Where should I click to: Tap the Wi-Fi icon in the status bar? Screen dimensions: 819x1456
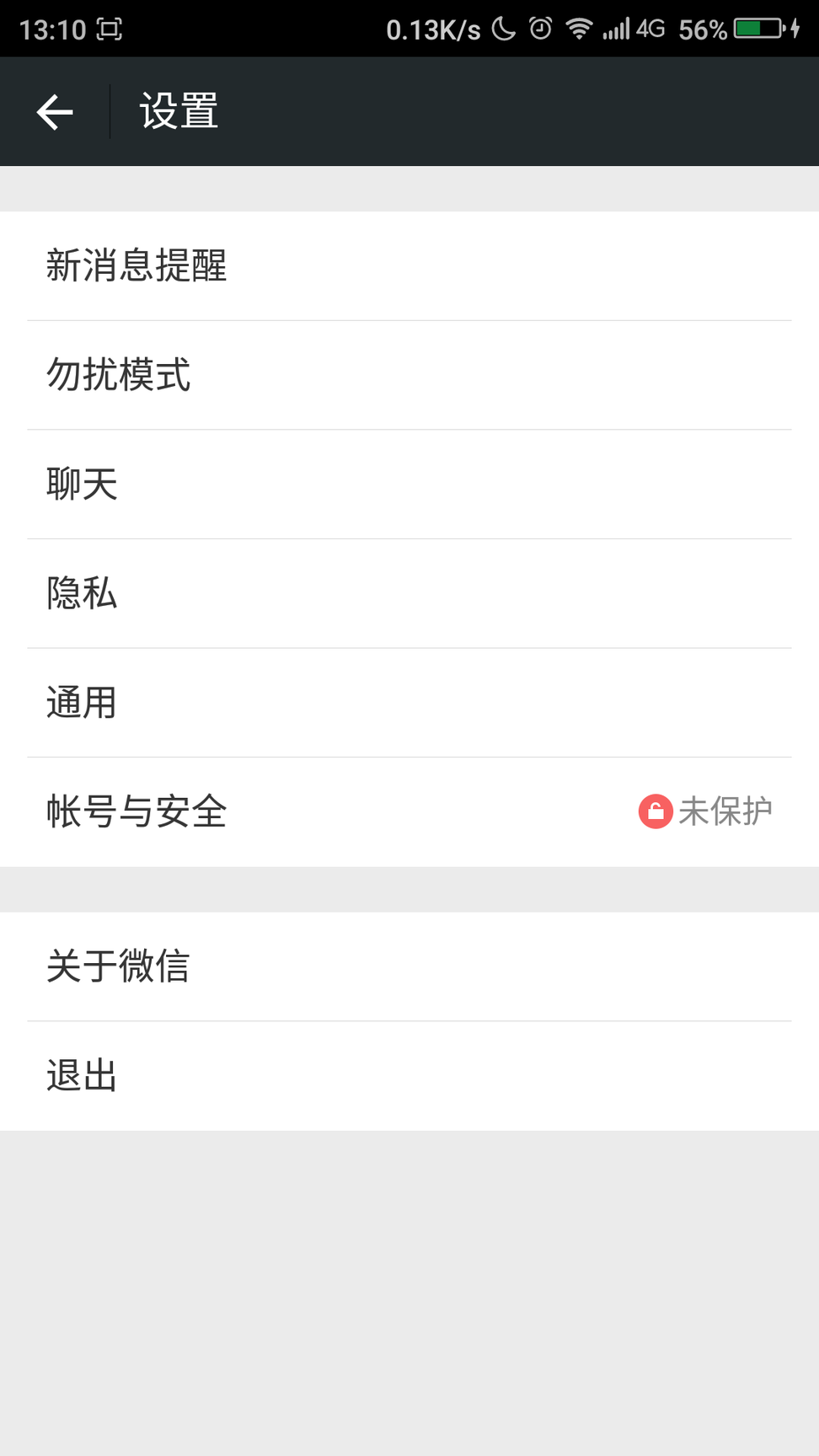pyautogui.click(x=579, y=28)
